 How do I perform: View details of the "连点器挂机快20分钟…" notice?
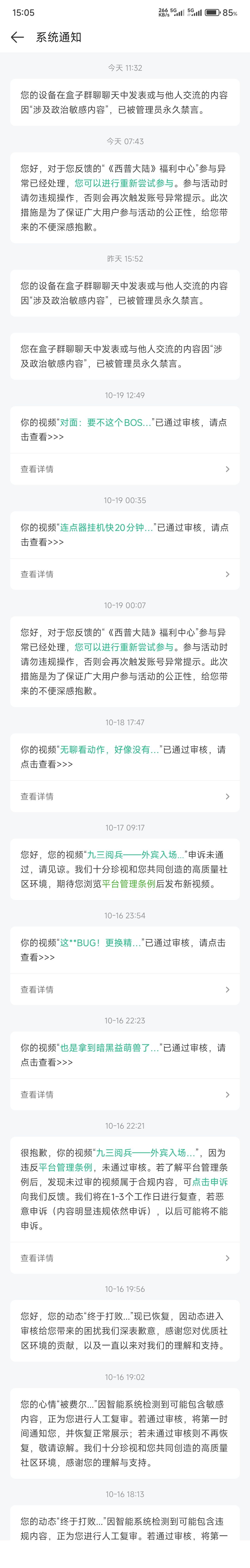click(x=125, y=575)
